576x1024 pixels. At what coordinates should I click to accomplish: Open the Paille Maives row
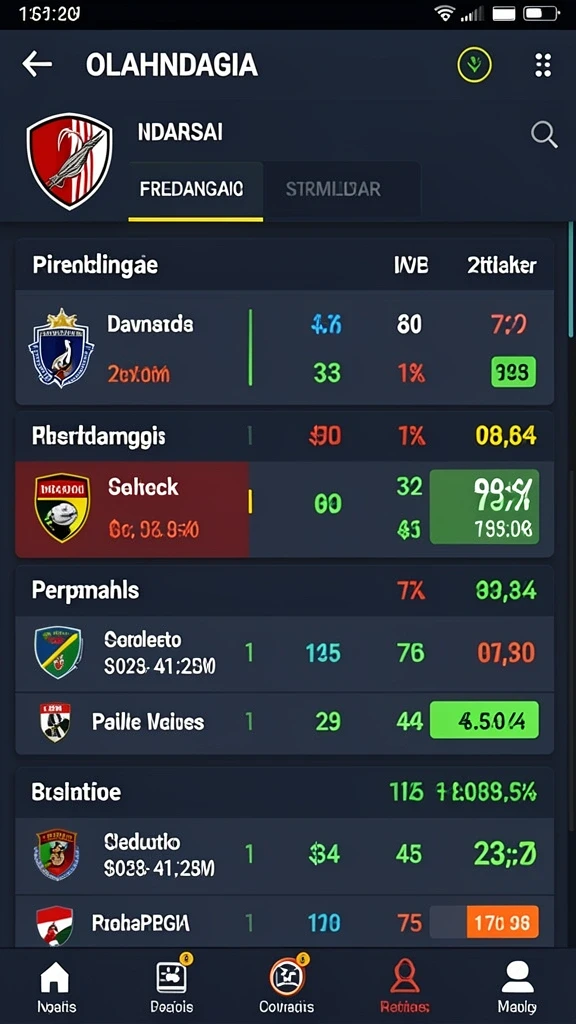pyautogui.click(x=284, y=722)
